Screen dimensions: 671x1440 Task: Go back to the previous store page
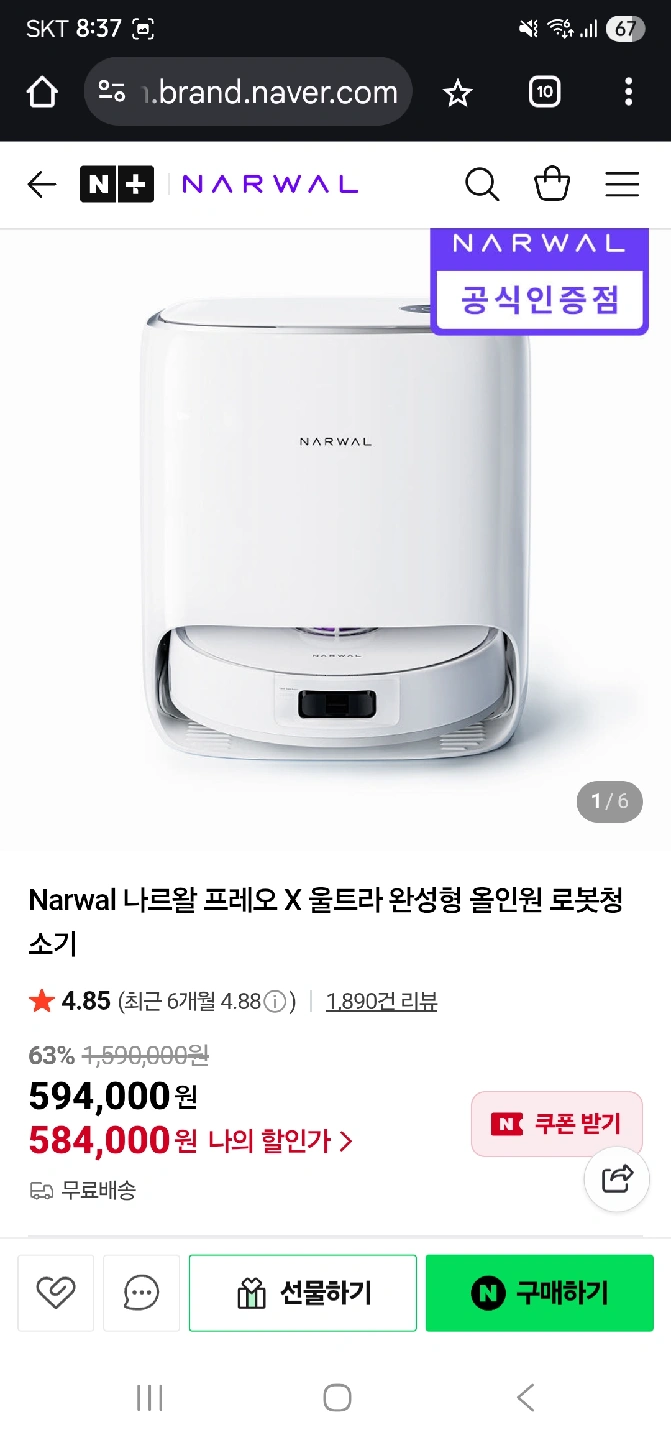[42, 184]
